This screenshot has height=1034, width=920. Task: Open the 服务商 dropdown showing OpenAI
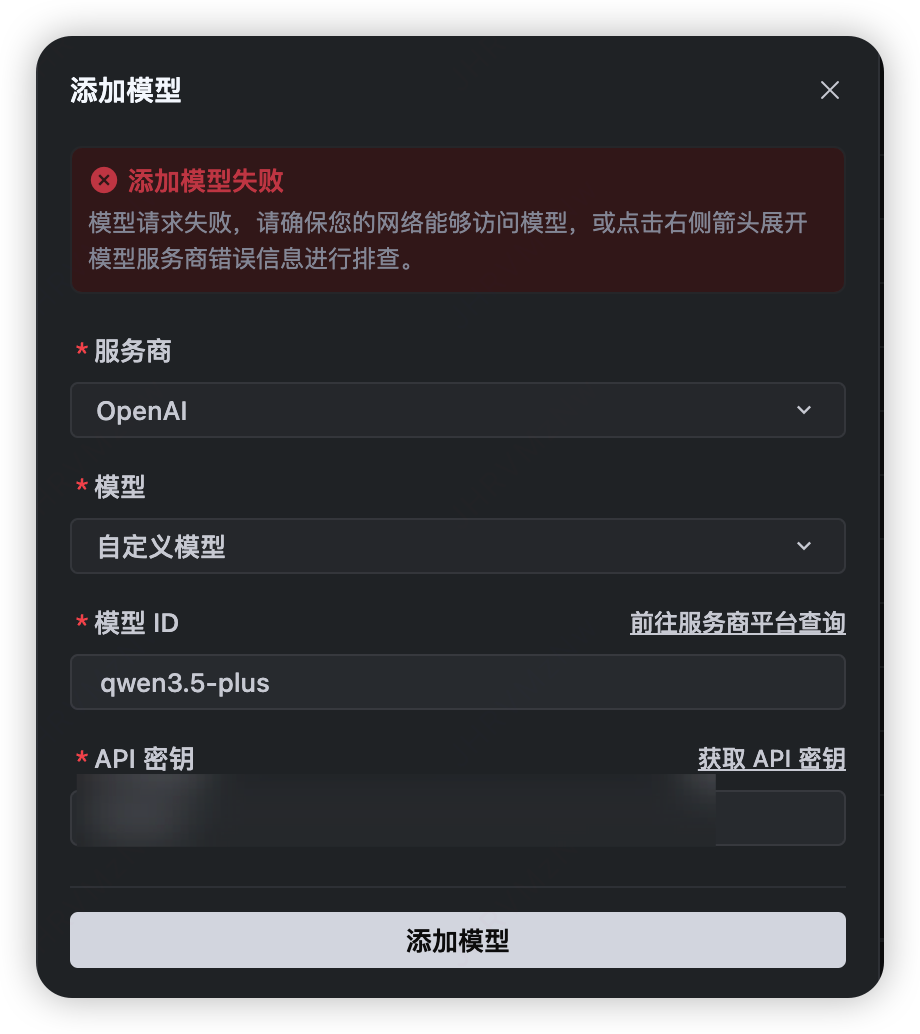point(457,410)
